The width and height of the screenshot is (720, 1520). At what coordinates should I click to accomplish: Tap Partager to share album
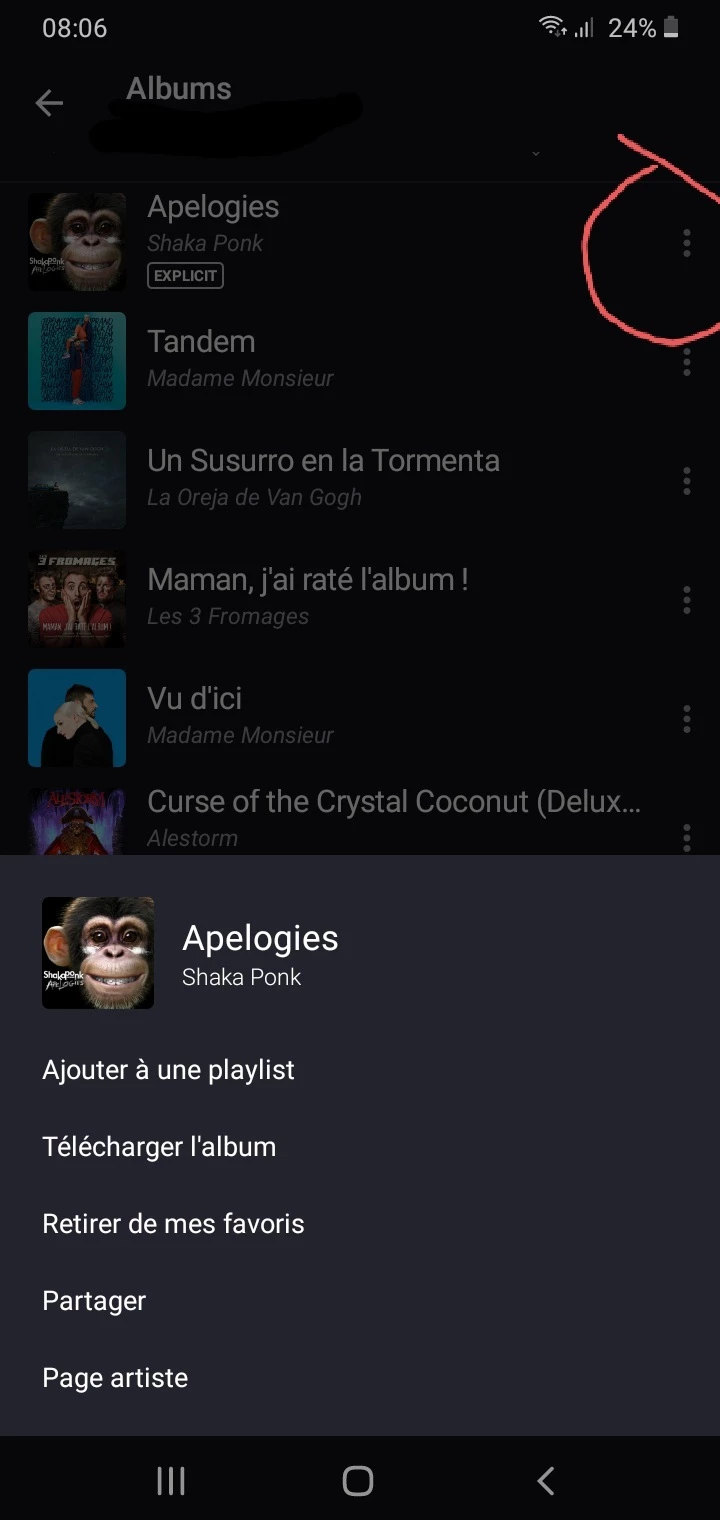94,1301
